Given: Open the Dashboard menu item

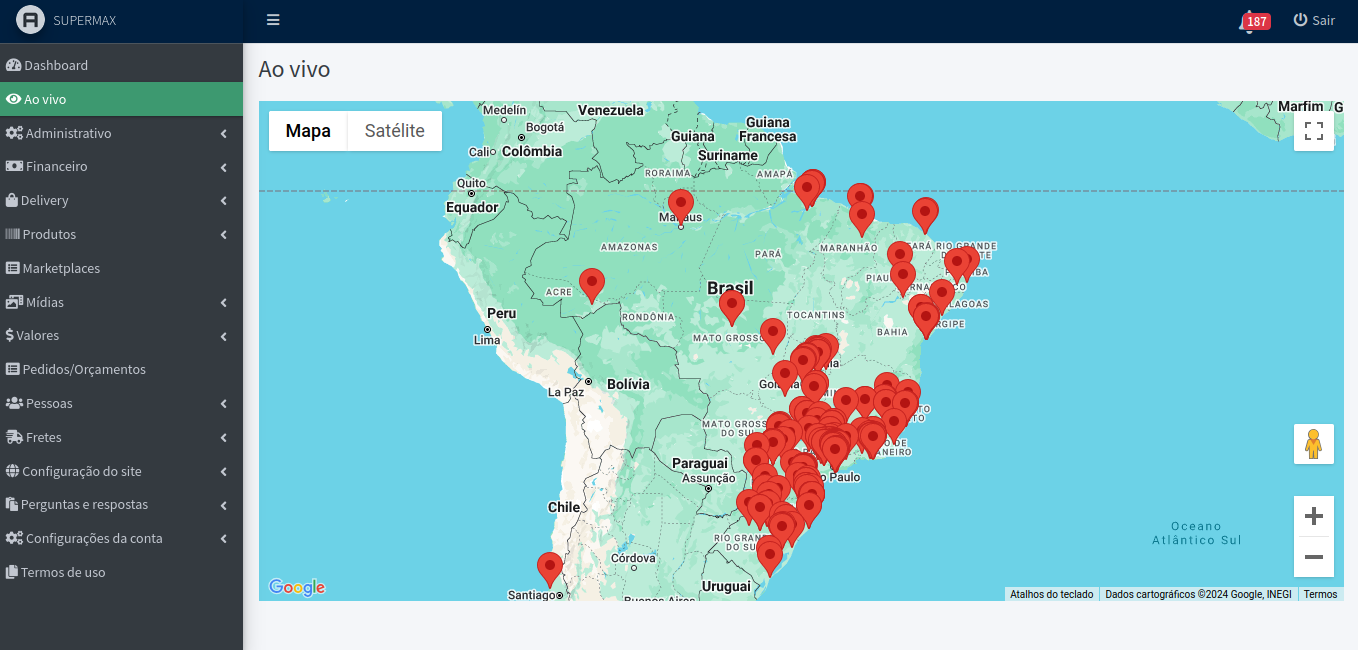Looking at the screenshot, I should 56,65.
